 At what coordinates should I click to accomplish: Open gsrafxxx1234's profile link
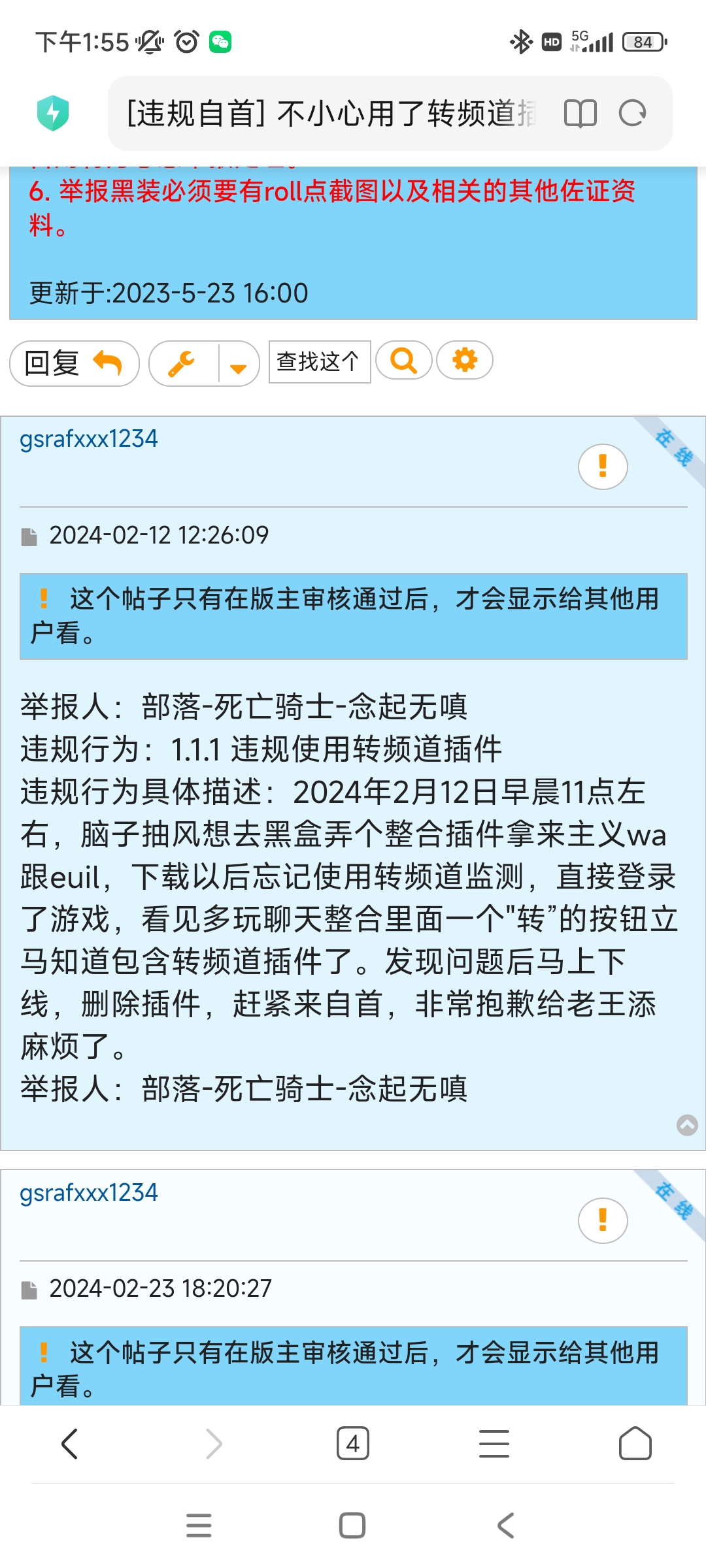click(x=88, y=438)
